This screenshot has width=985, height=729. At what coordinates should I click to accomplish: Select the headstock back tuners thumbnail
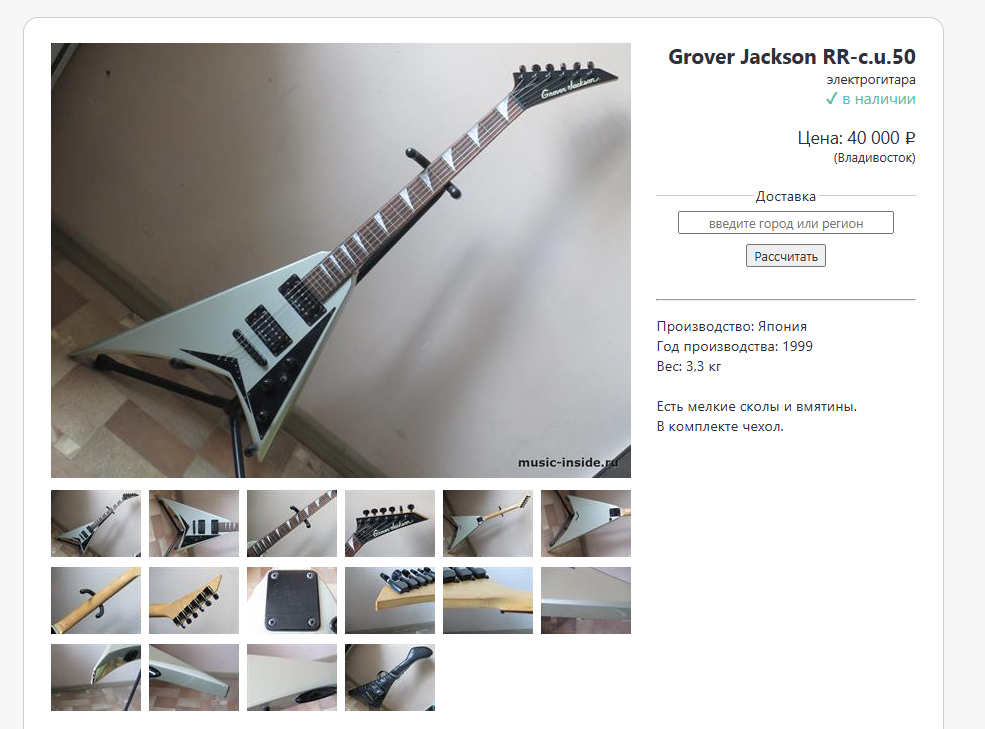[x=194, y=600]
